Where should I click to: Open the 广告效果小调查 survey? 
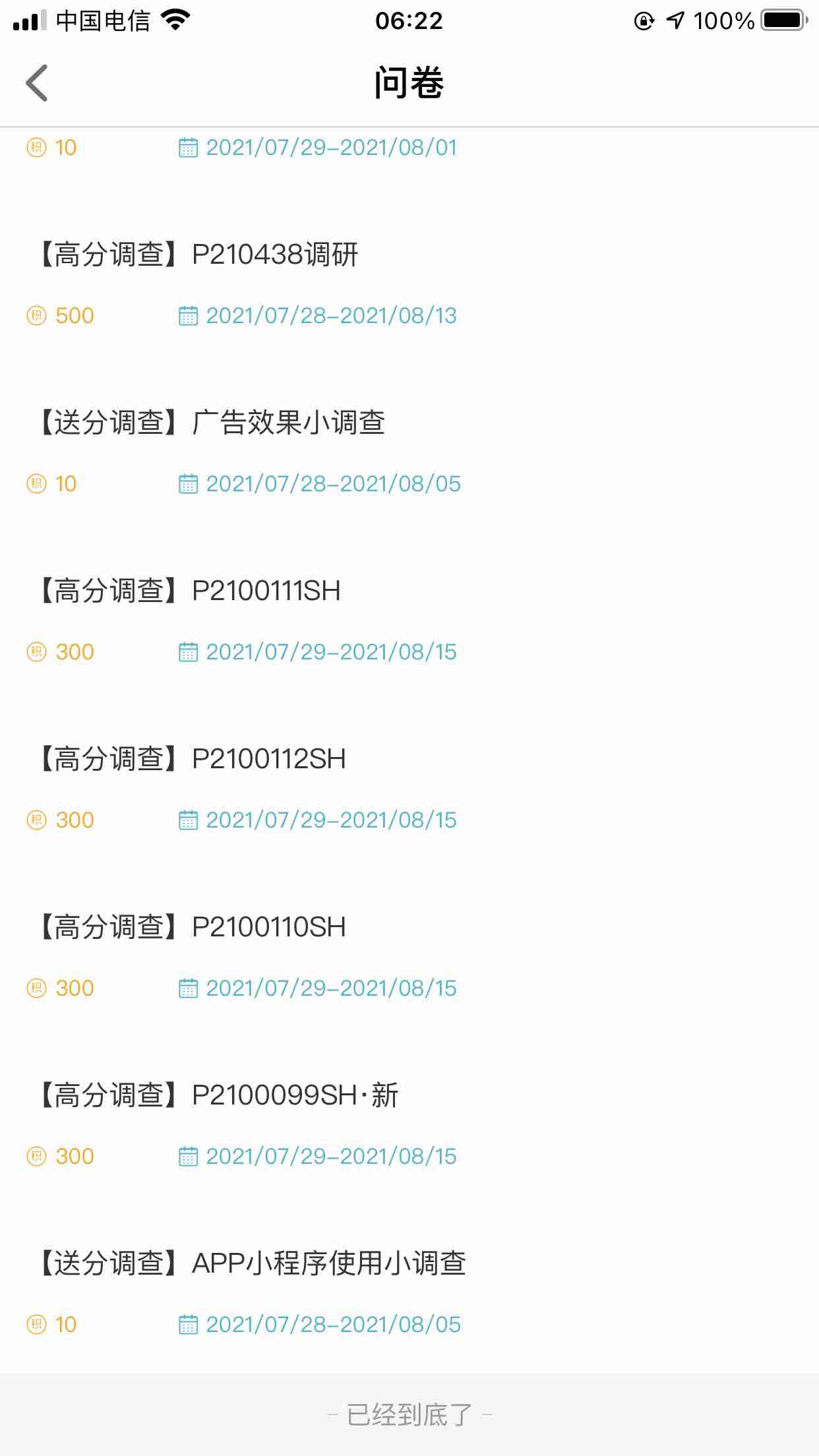click(x=211, y=423)
